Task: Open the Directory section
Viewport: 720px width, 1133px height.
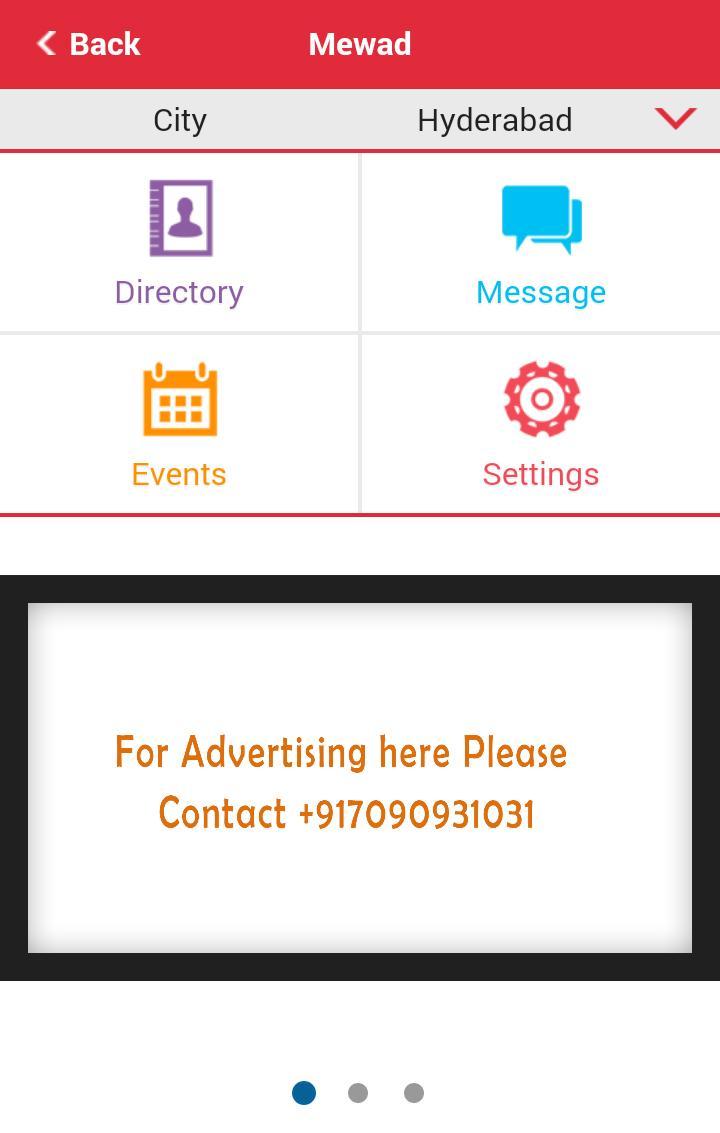Action: point(180,243)
